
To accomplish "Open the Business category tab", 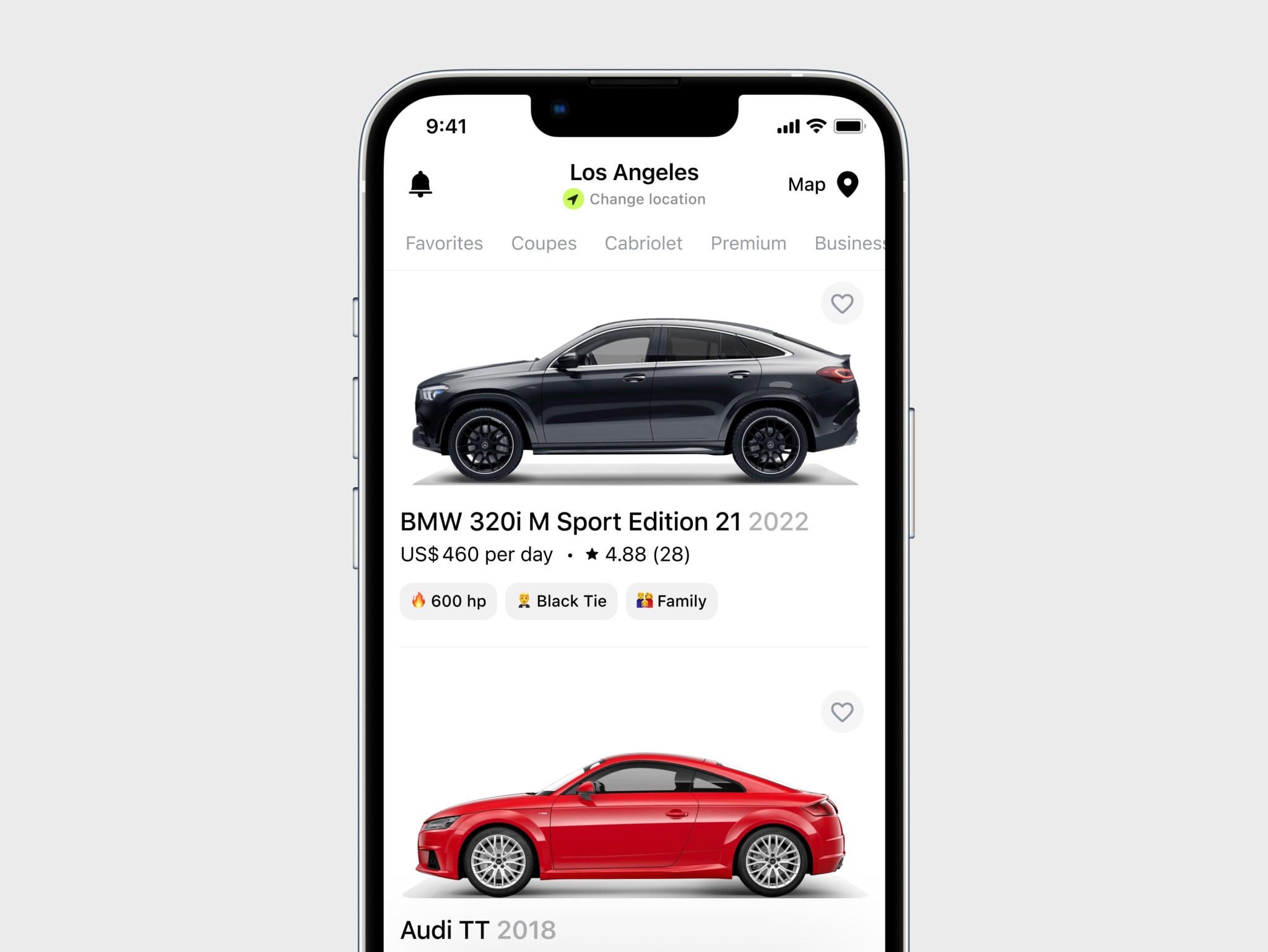I will [849, 243].
